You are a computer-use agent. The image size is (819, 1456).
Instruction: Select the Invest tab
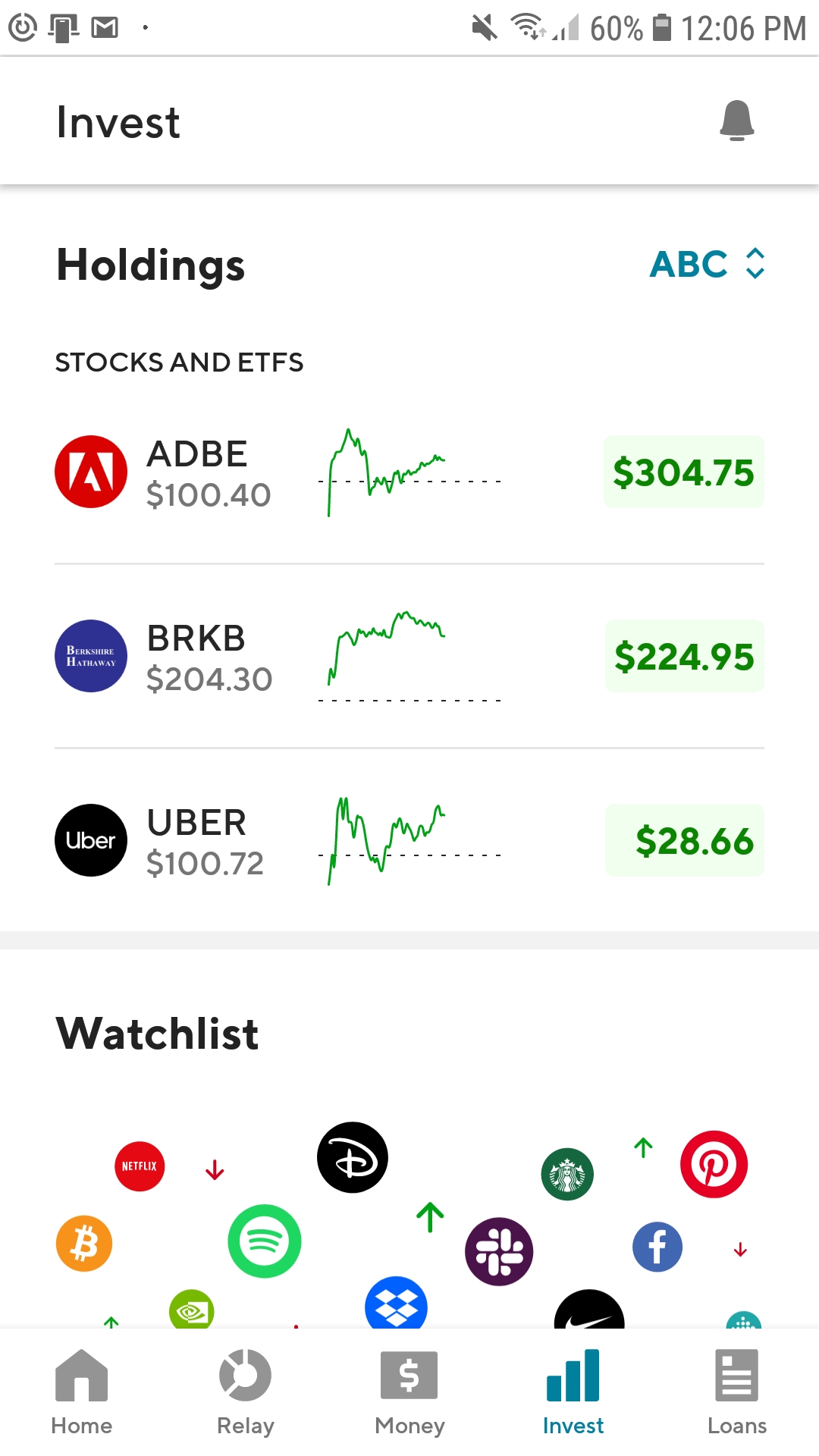click(x=573, y=1392)
